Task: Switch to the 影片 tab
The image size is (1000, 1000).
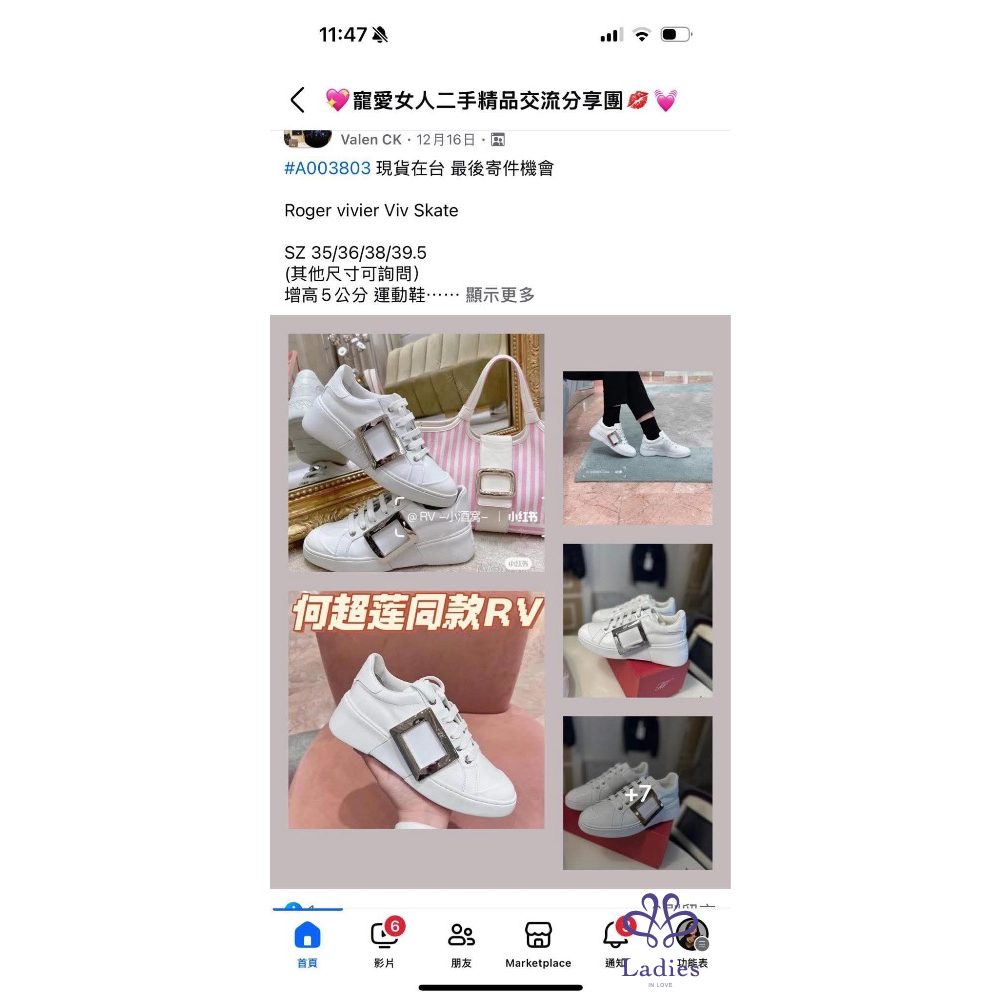Action: [384, 944]
